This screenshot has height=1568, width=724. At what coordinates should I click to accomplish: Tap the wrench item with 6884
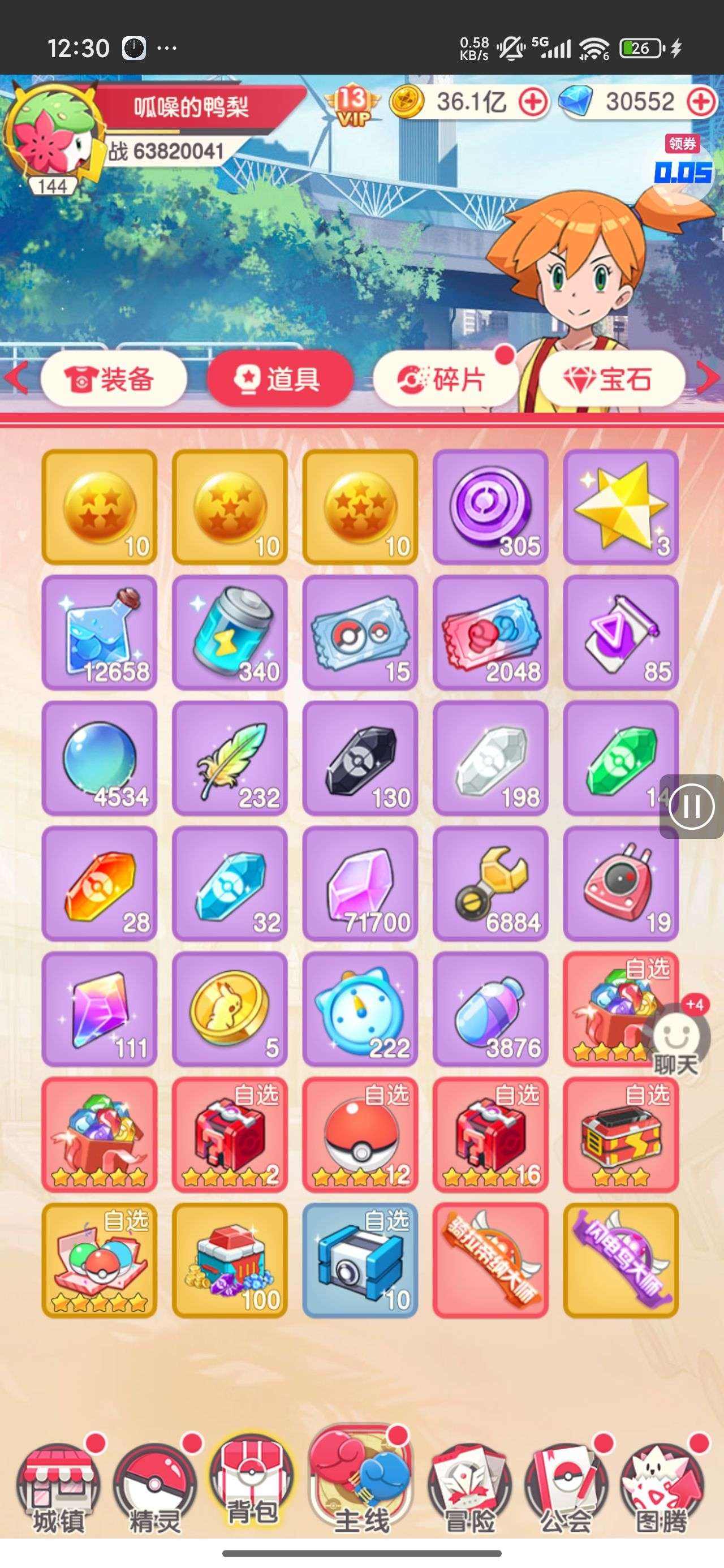491,883
